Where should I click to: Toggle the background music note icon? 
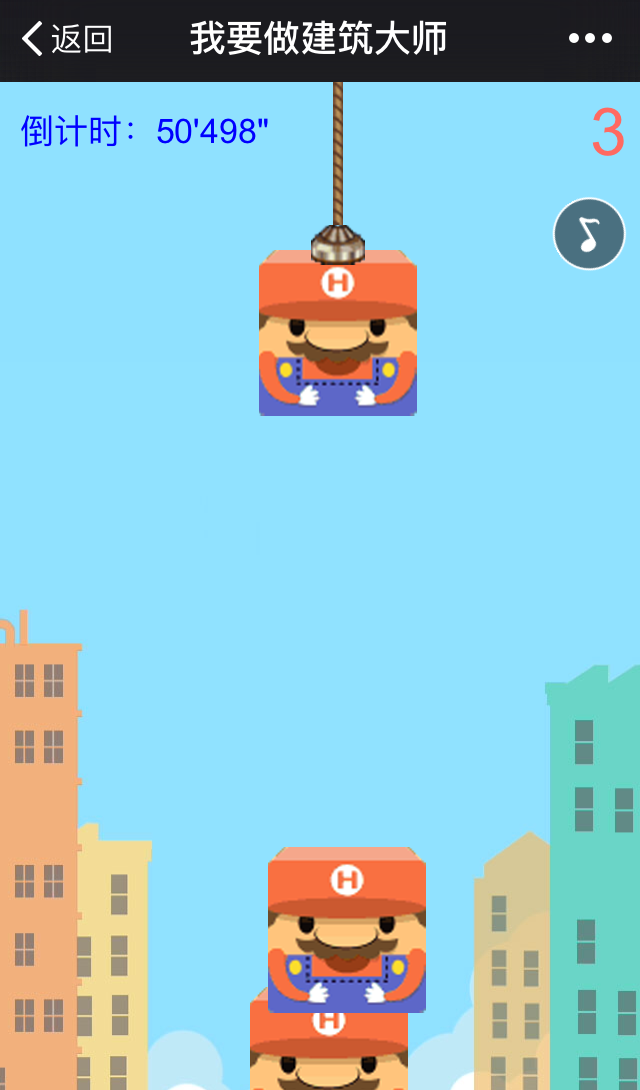tap(589, 234)
